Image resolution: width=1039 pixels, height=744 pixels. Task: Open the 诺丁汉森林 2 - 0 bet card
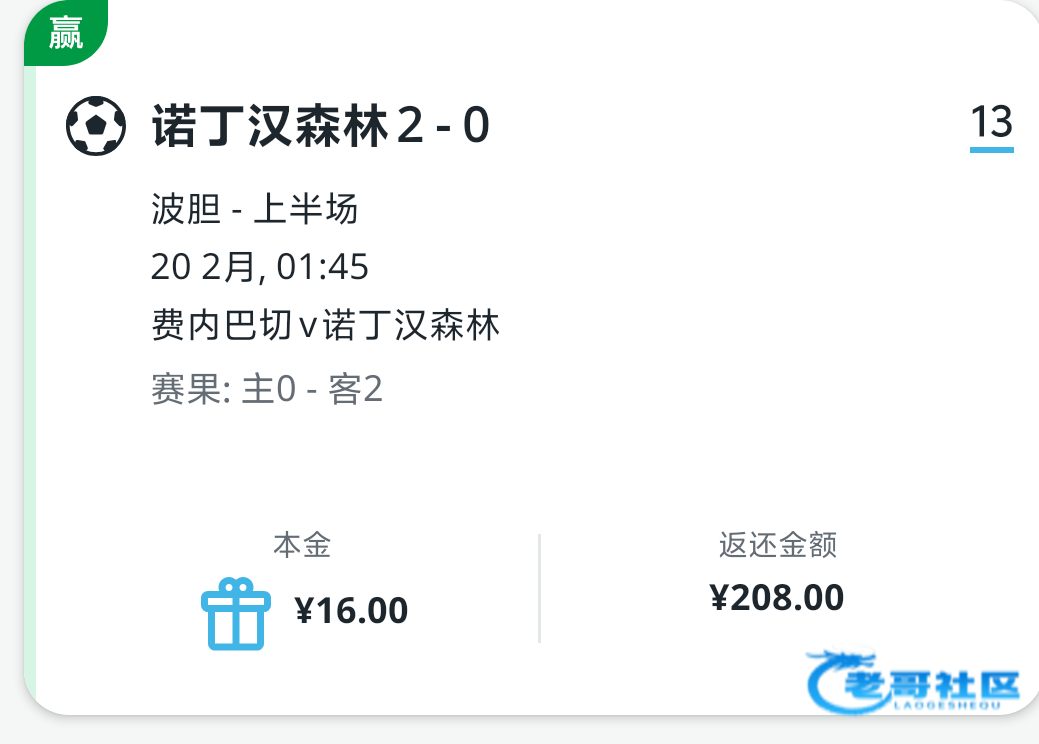[x=531, y=358]
